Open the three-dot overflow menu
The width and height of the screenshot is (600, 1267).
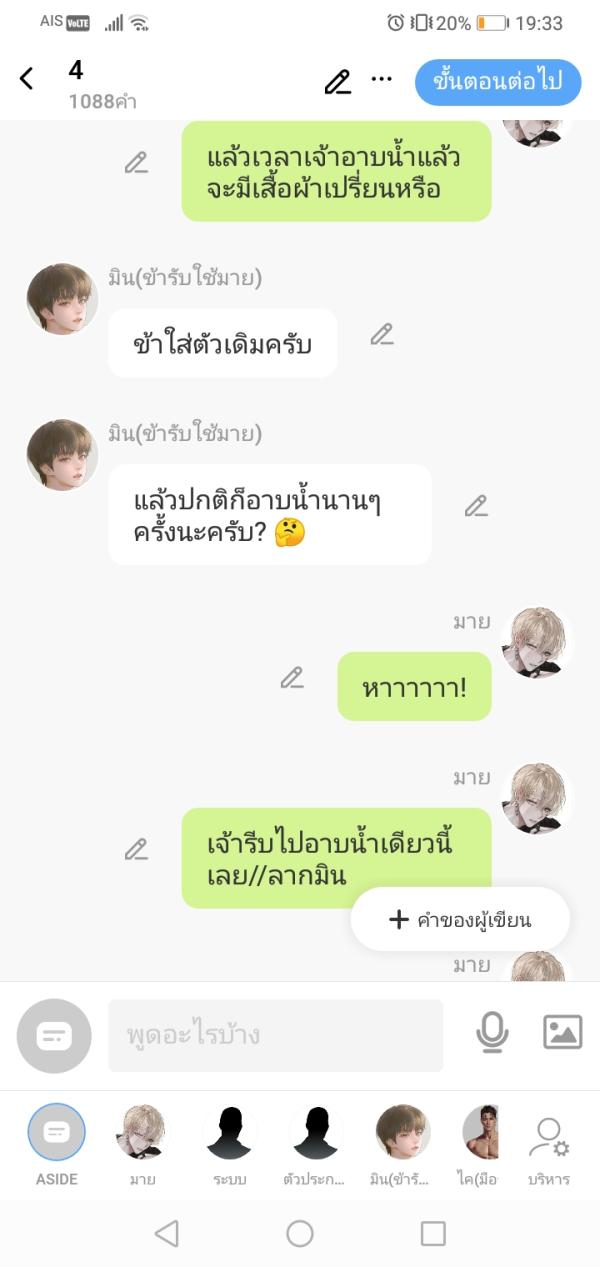tap(382, 80)
